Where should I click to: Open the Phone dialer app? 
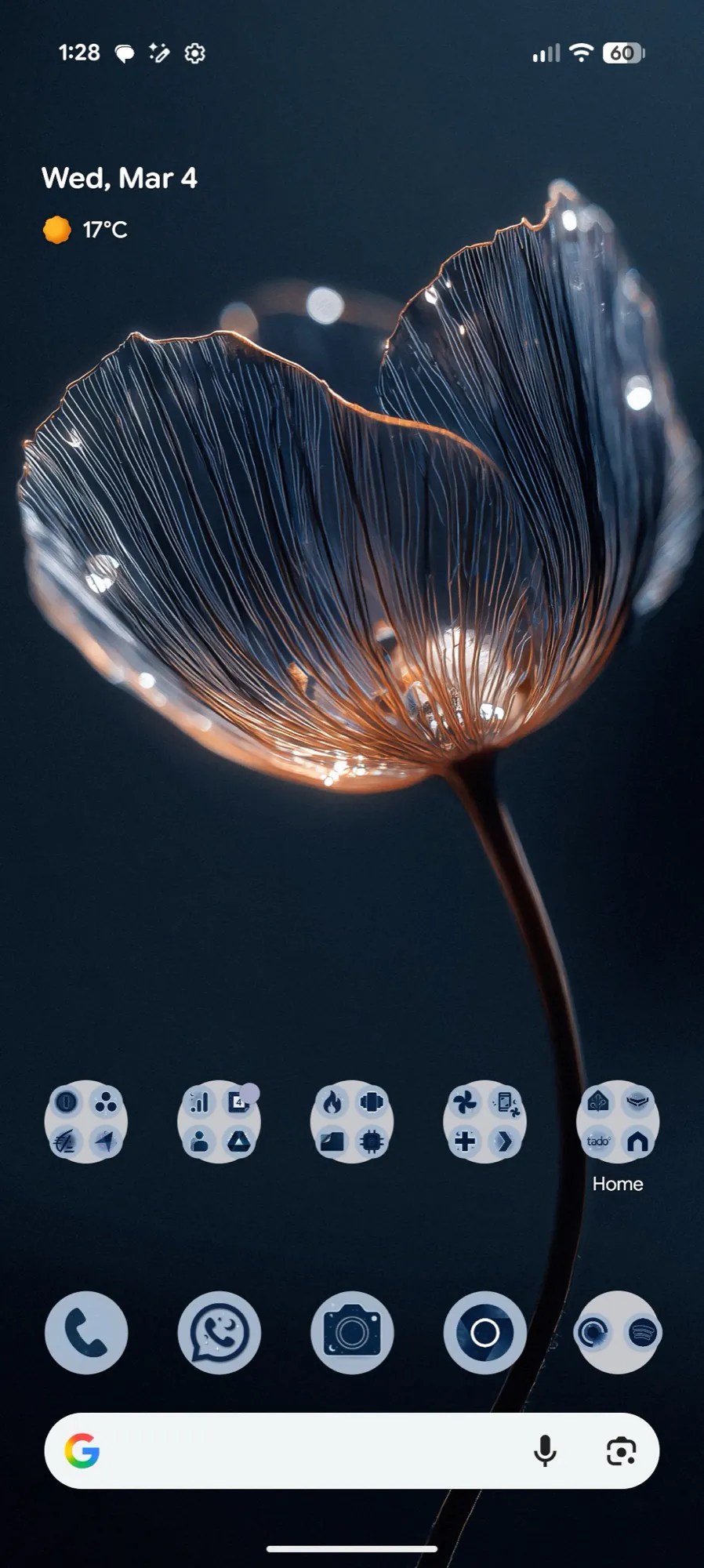(86, 1332)
